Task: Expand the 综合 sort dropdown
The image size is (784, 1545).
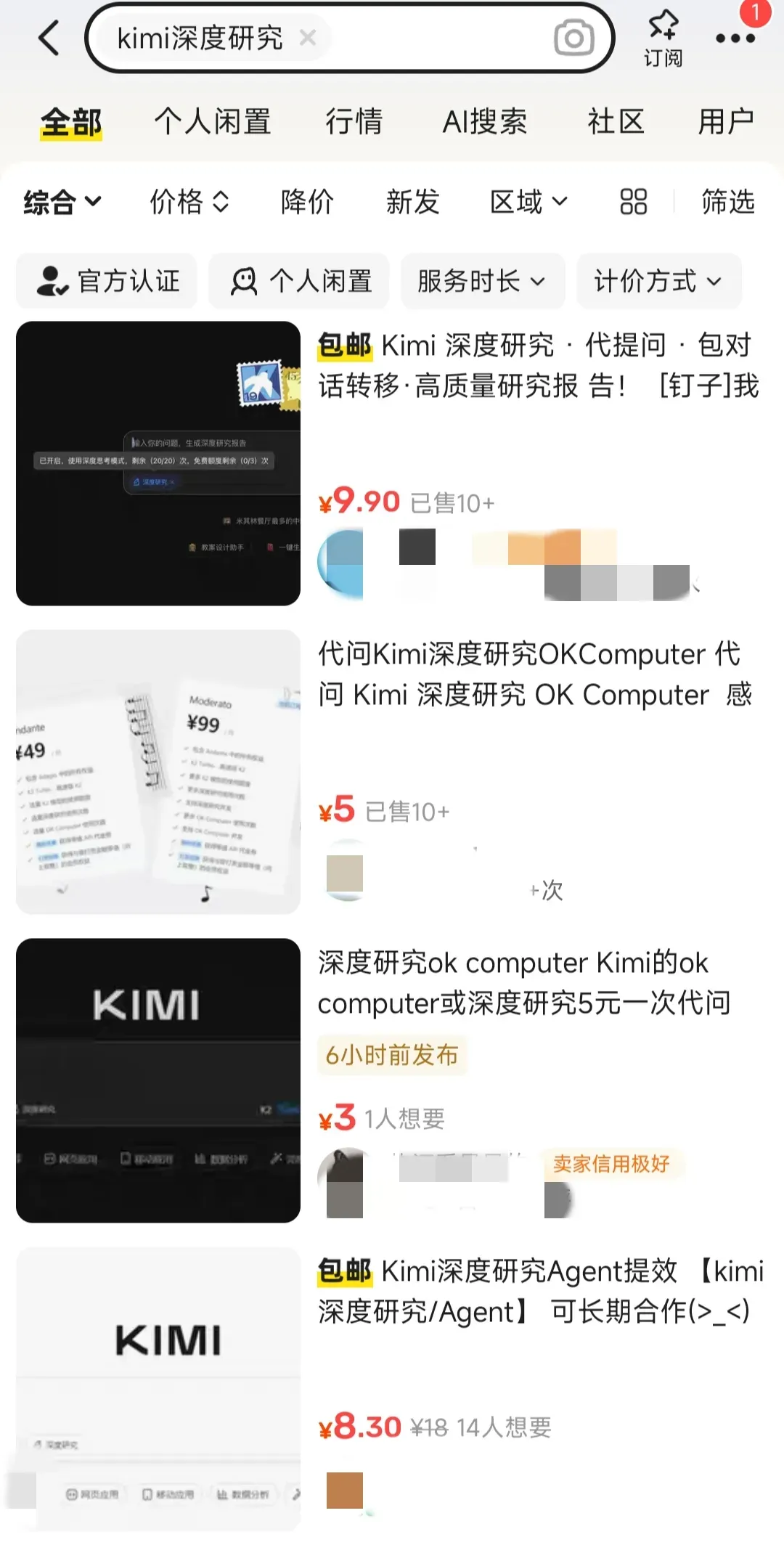Action: pos(62,202)
